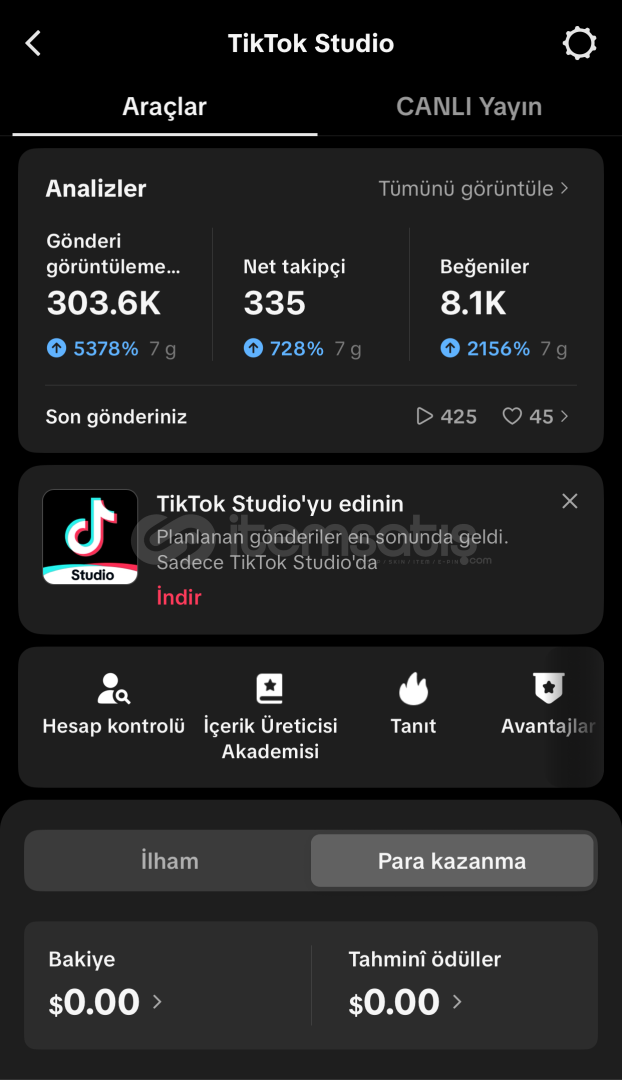Switch to the CANLI Yayın tab
Image resolution: width=622 pixels, height=1080 pixels.
469,107
